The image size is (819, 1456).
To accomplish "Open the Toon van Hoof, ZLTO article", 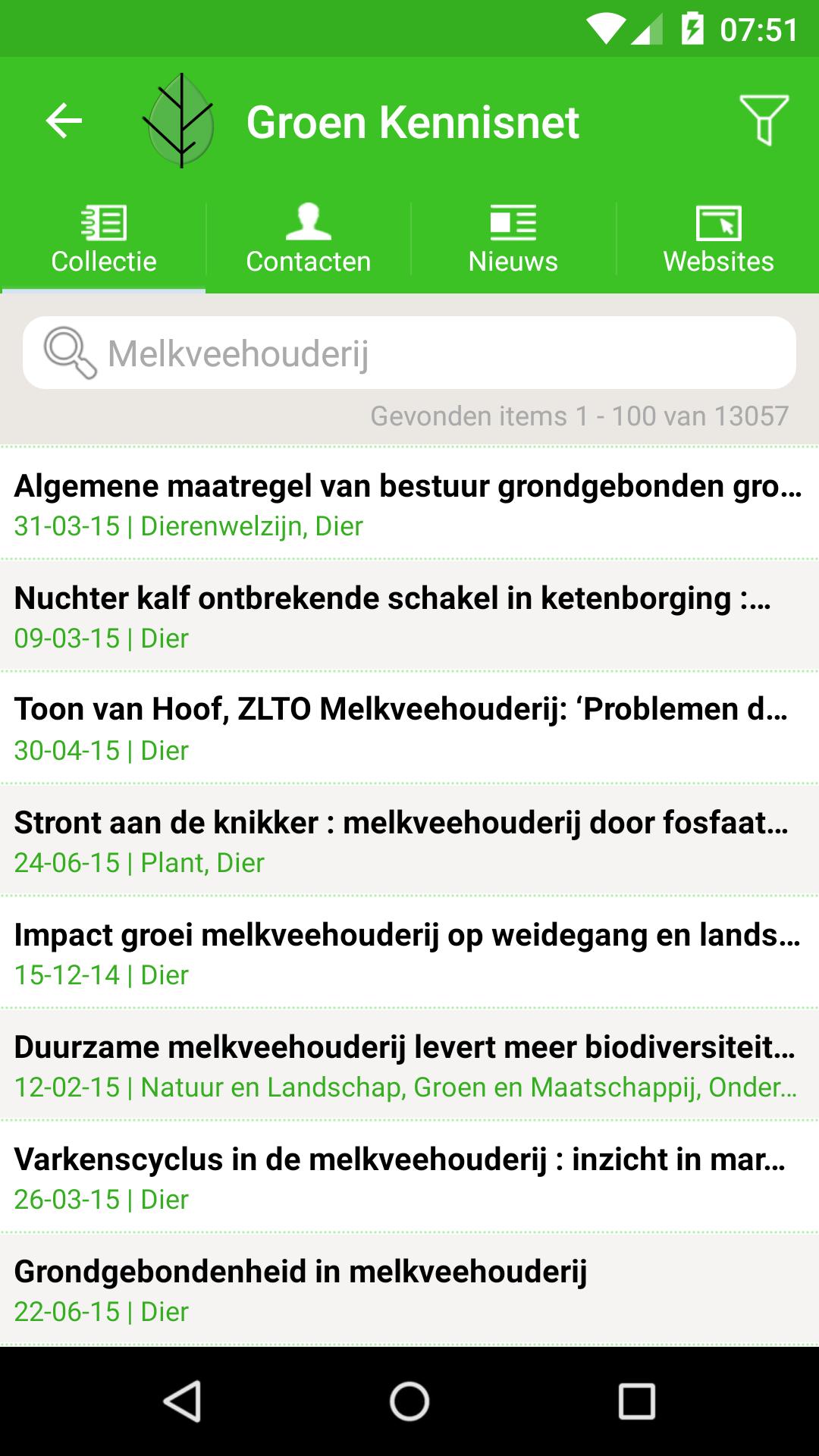I will (x=409, y=728).
